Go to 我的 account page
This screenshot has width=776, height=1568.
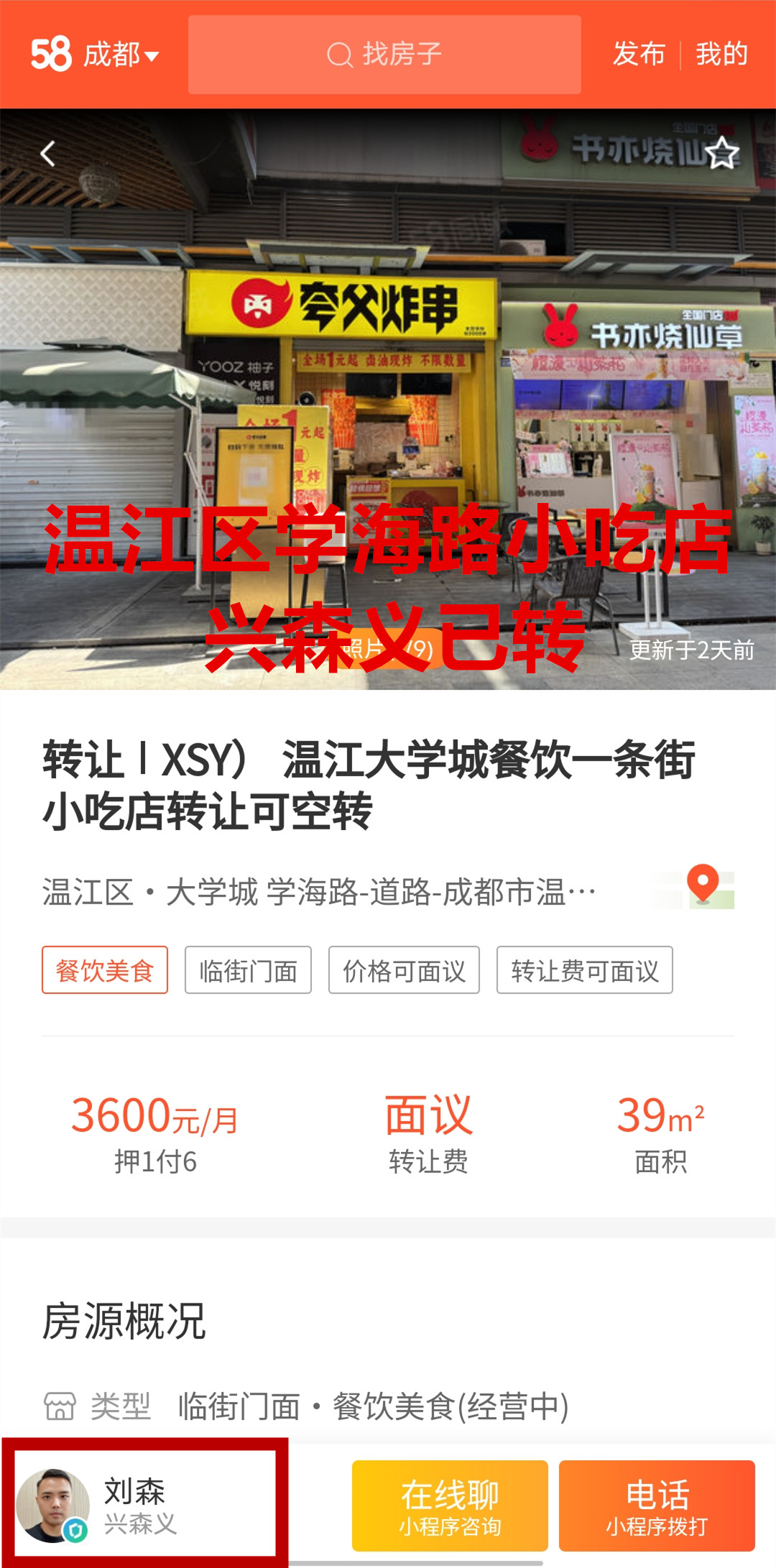721,55
